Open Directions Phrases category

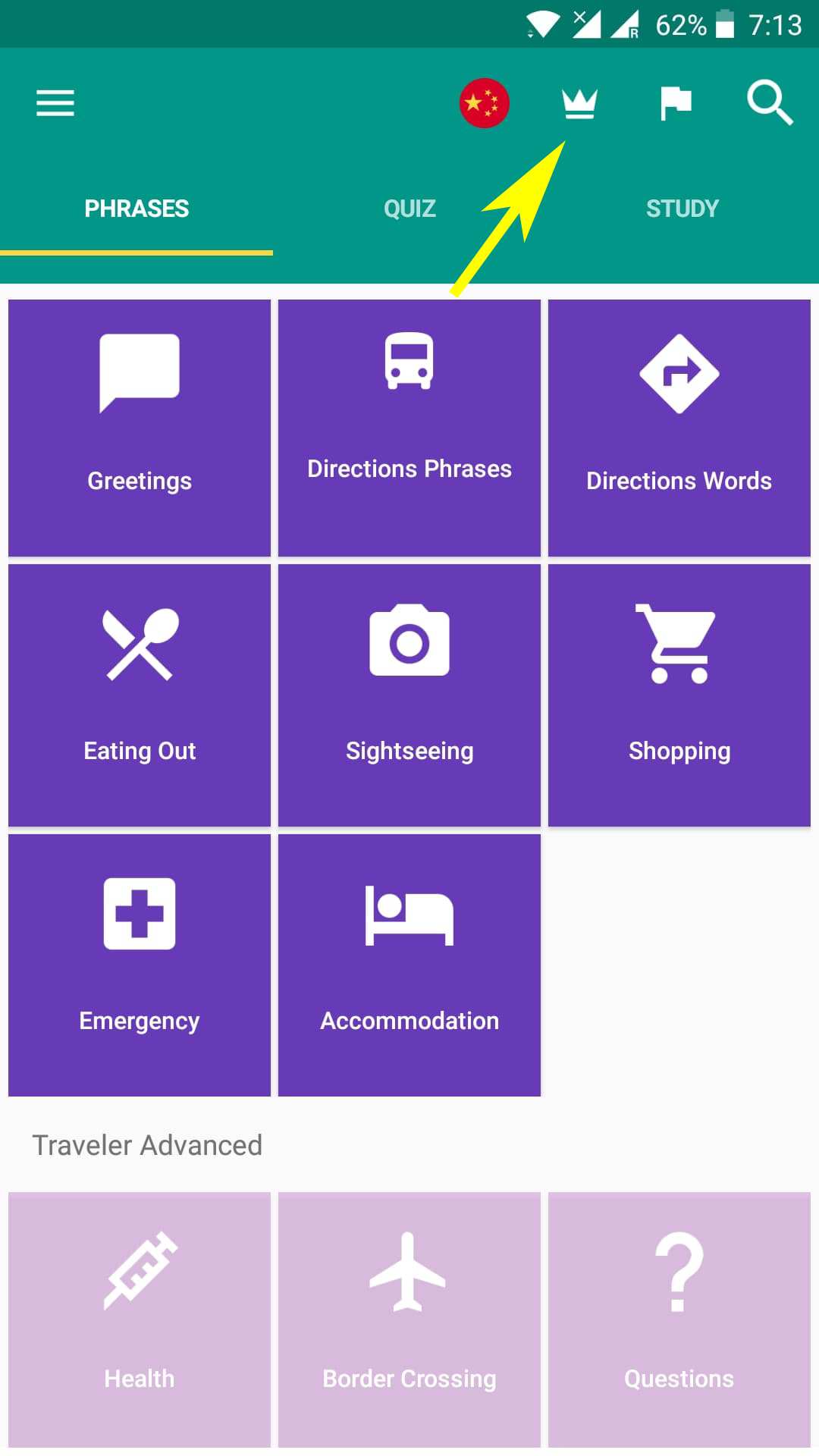pyautogui.click(x=409, y=428)
